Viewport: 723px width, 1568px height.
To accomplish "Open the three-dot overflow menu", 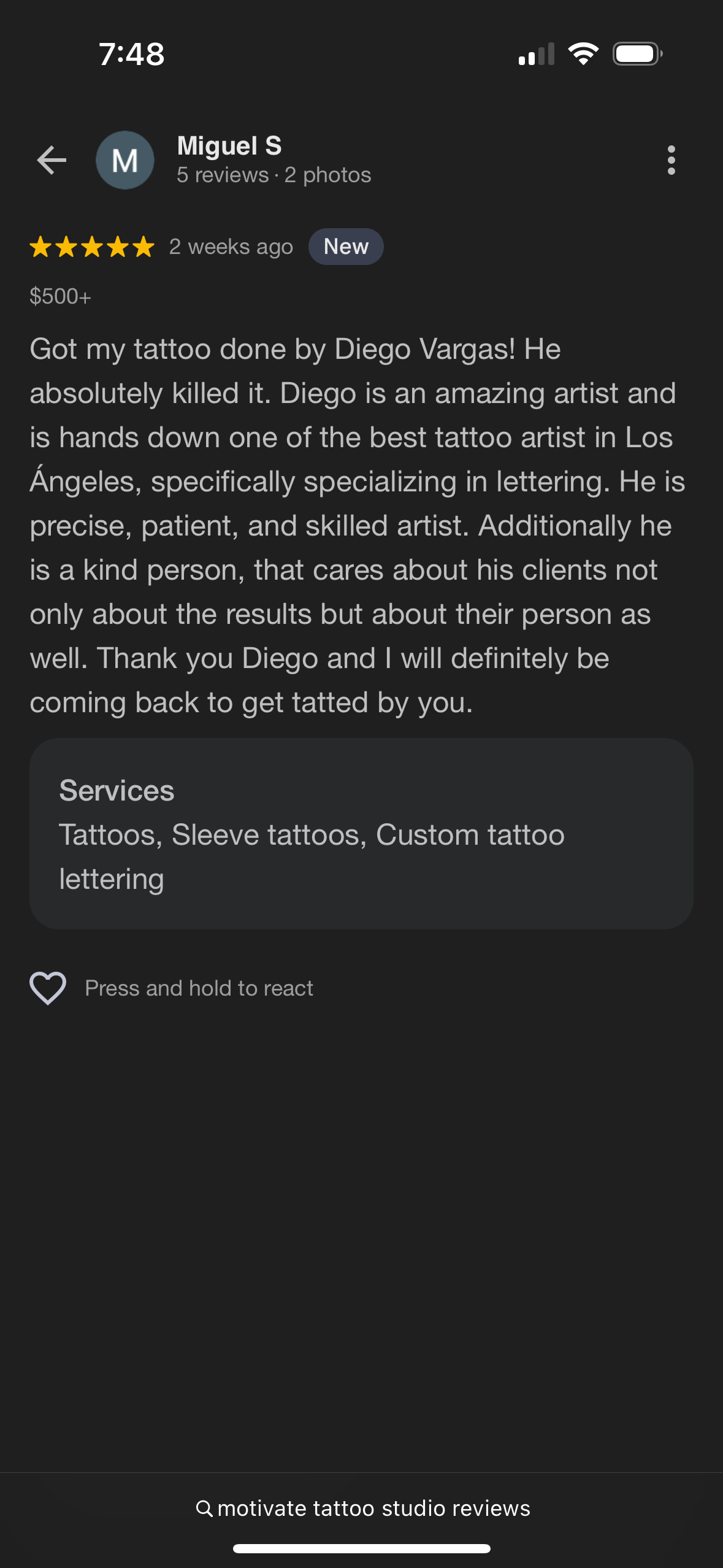I will [671, 161].
